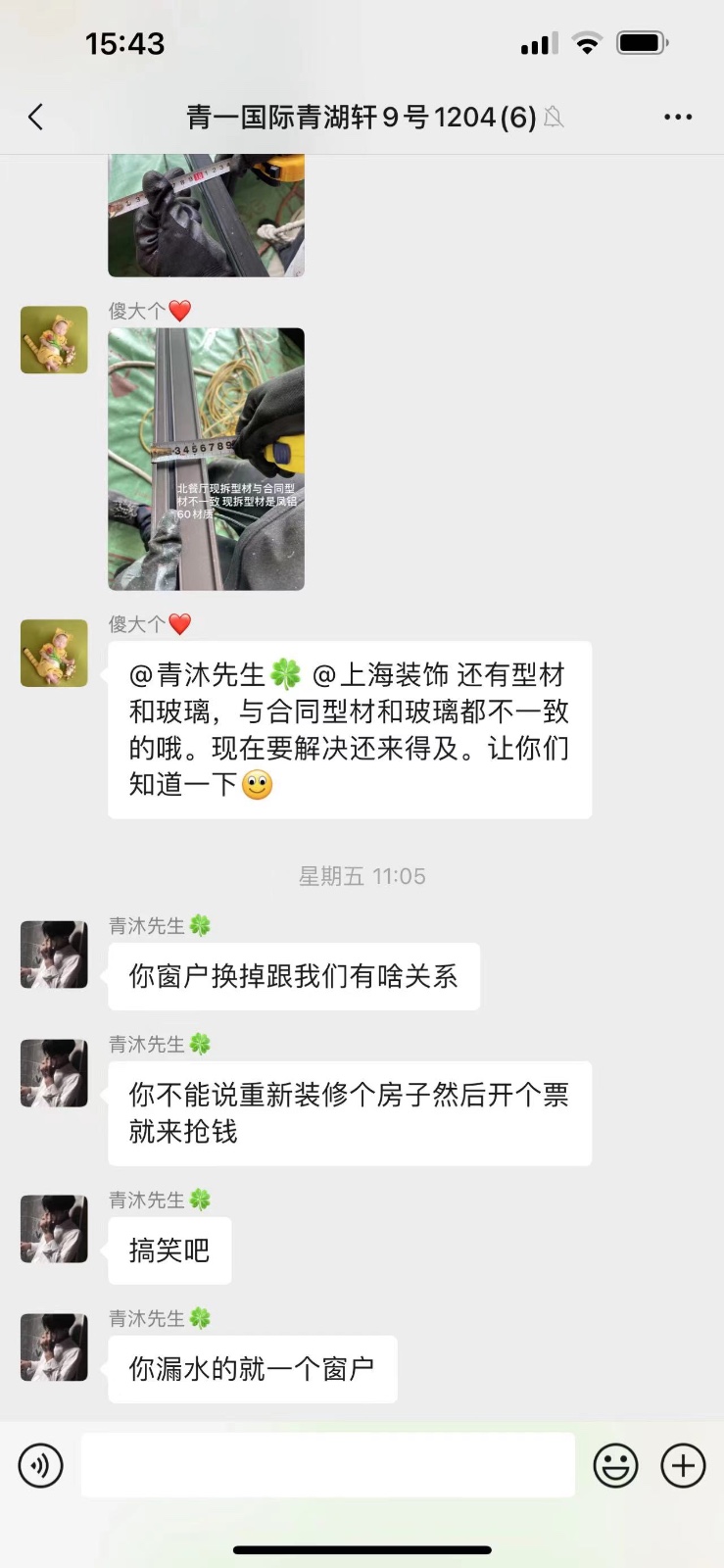Tap the message text field
The image size is (724, 1568).
click(x=327, y=1465)
